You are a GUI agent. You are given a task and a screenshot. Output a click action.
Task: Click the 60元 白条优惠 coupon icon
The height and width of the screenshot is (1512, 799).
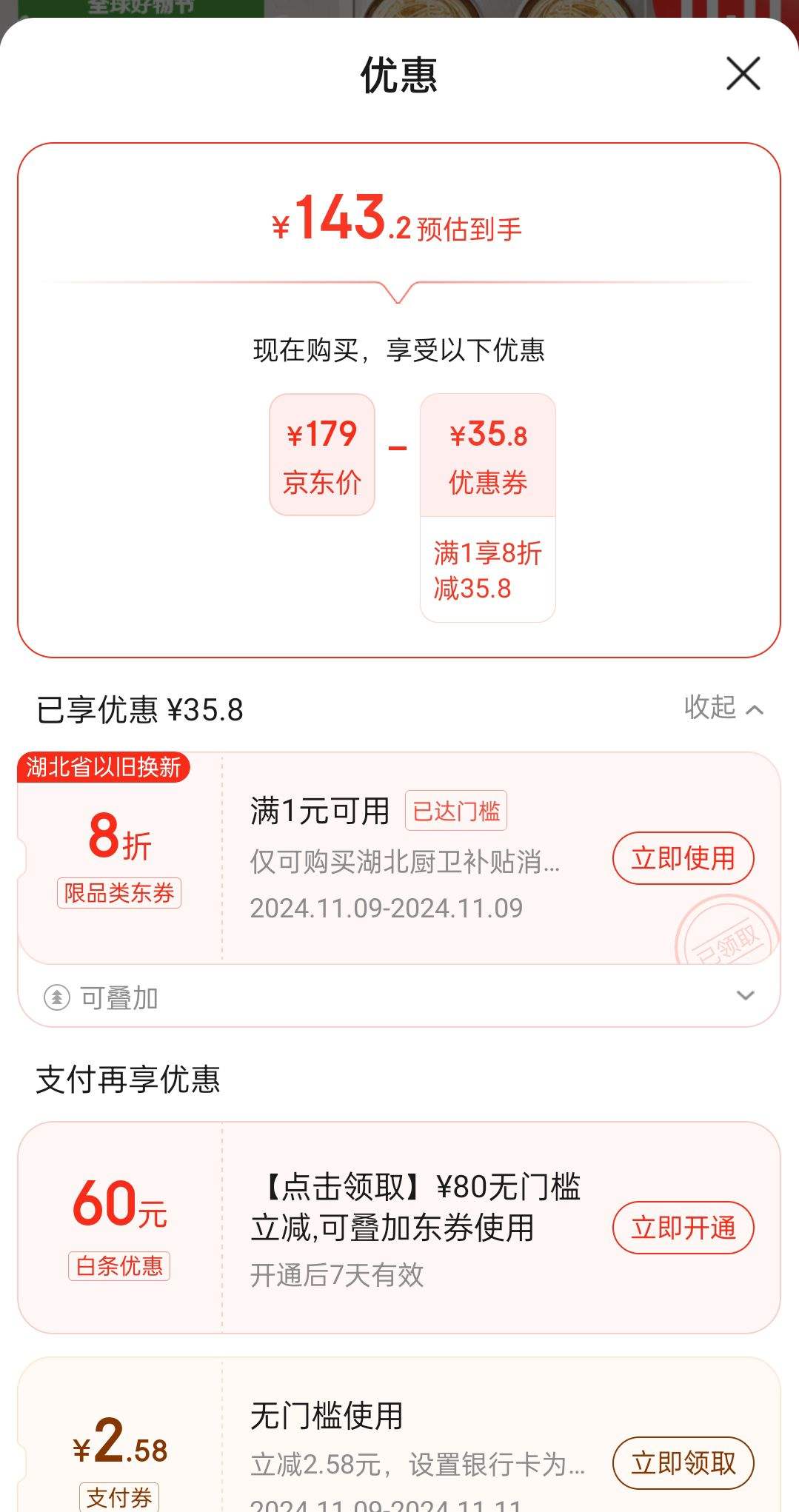[118, 1211]
